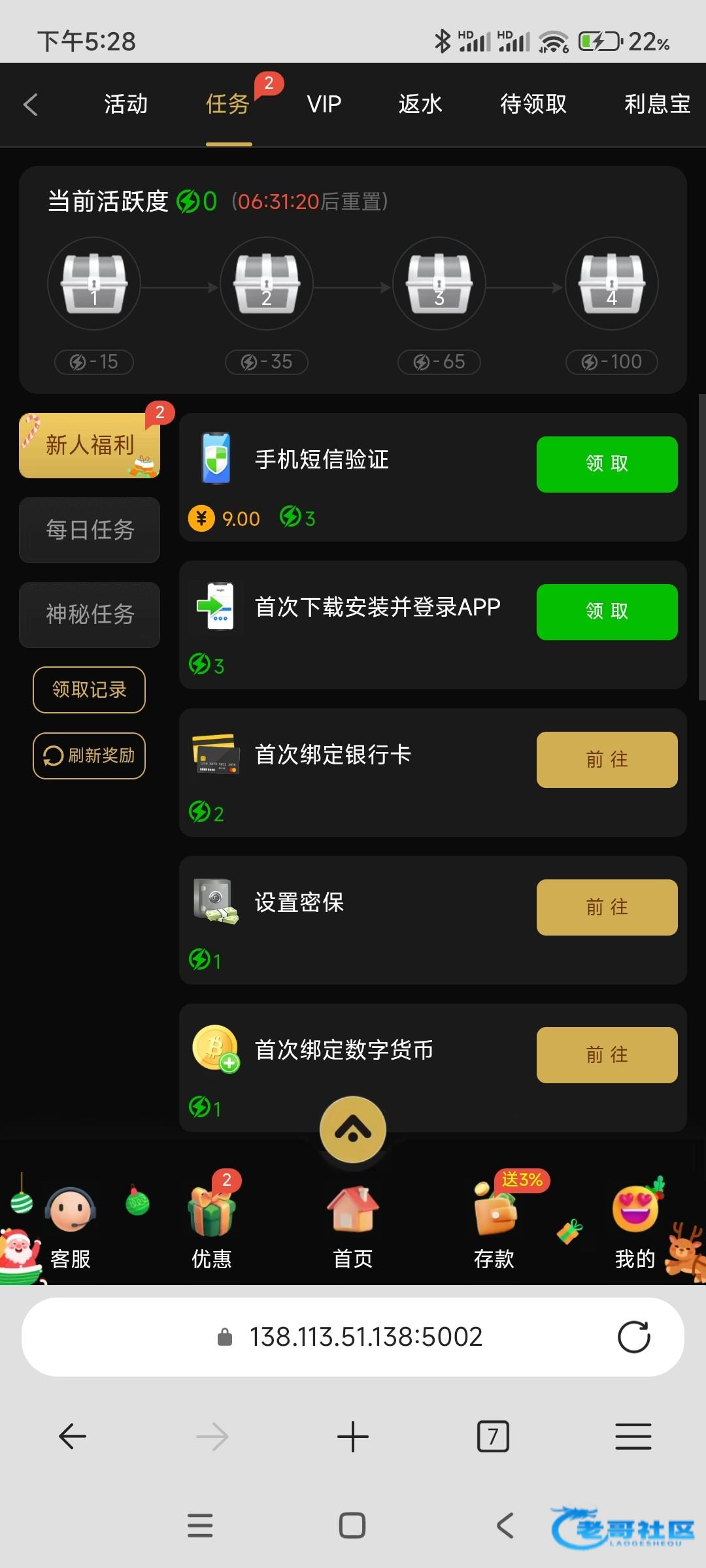Tap the 刷新奖励 refresh button
Screen dimensions: 706x1568
[x=89, y=756]
